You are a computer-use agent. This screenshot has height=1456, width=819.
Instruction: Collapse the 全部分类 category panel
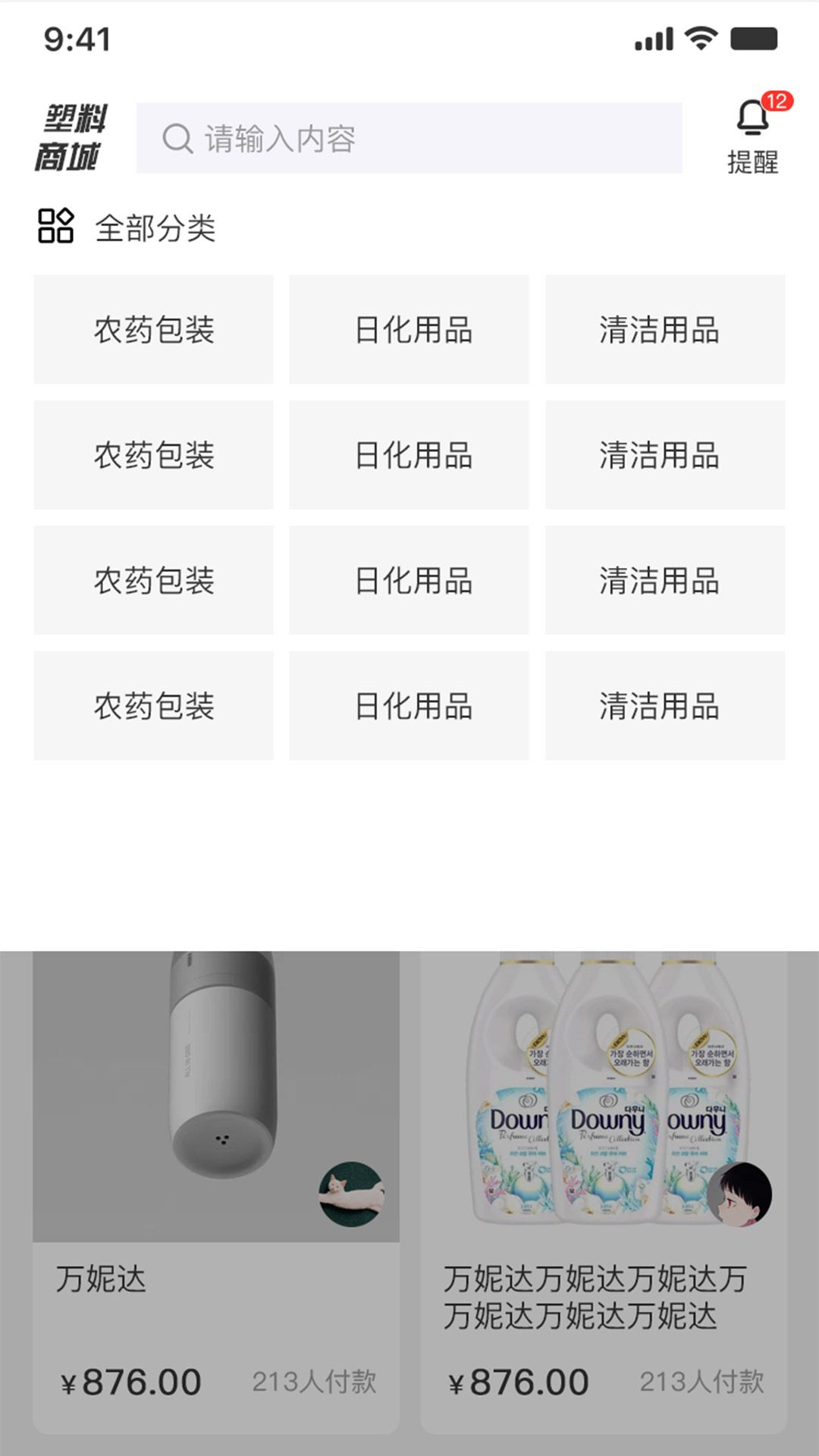point(127,227)
